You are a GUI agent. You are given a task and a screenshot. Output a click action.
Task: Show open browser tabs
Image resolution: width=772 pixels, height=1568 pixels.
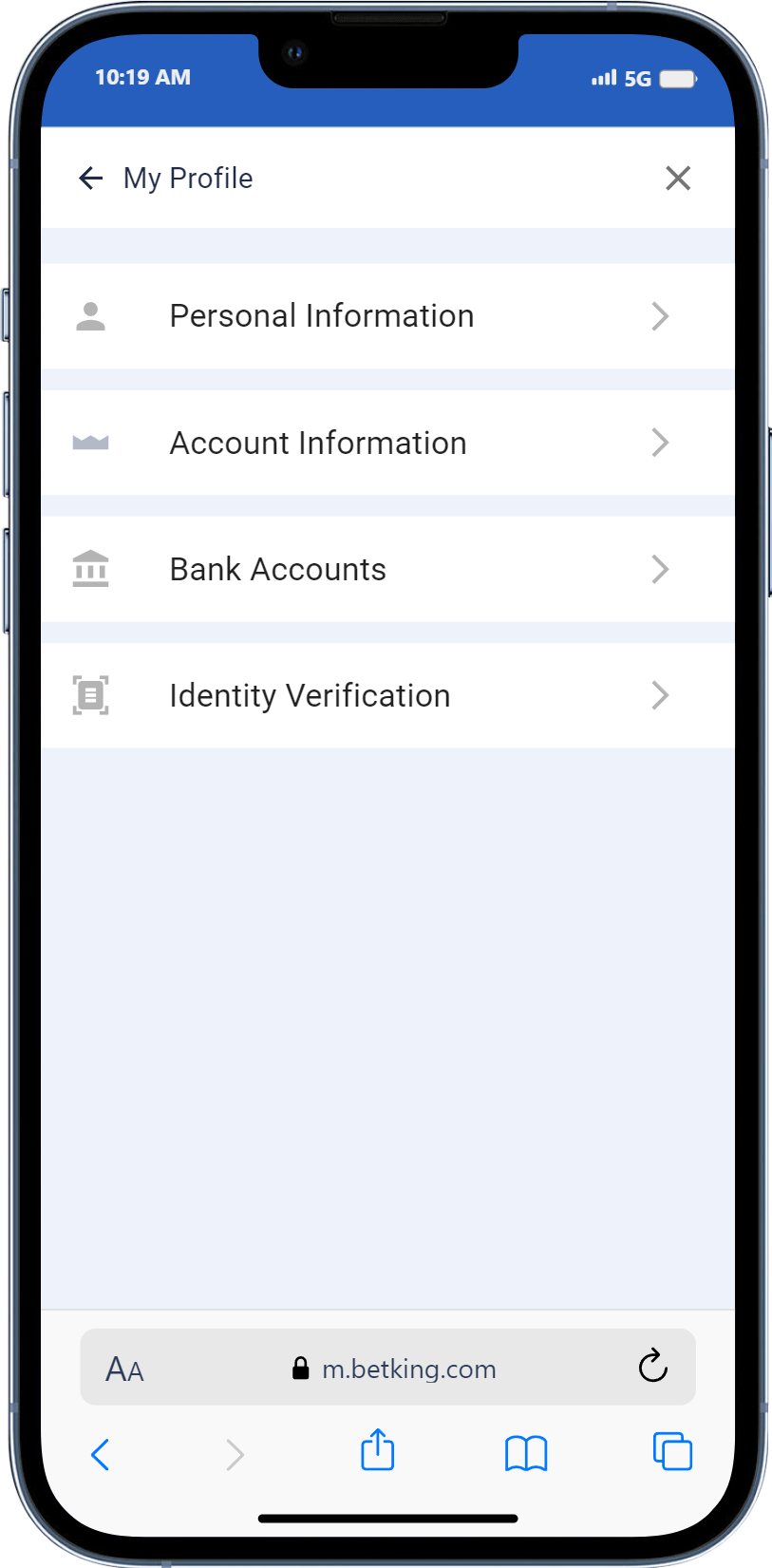(x=672, y=1451)
